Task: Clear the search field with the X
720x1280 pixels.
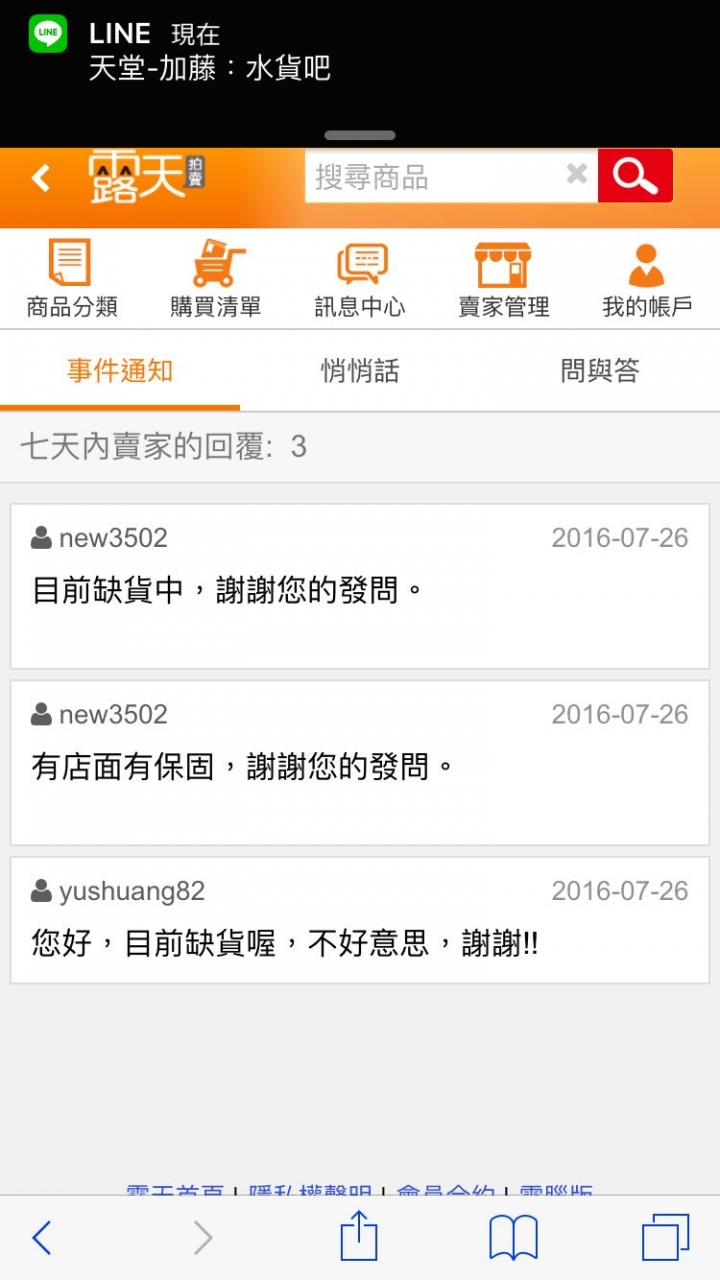Action: tap(577, 175)
